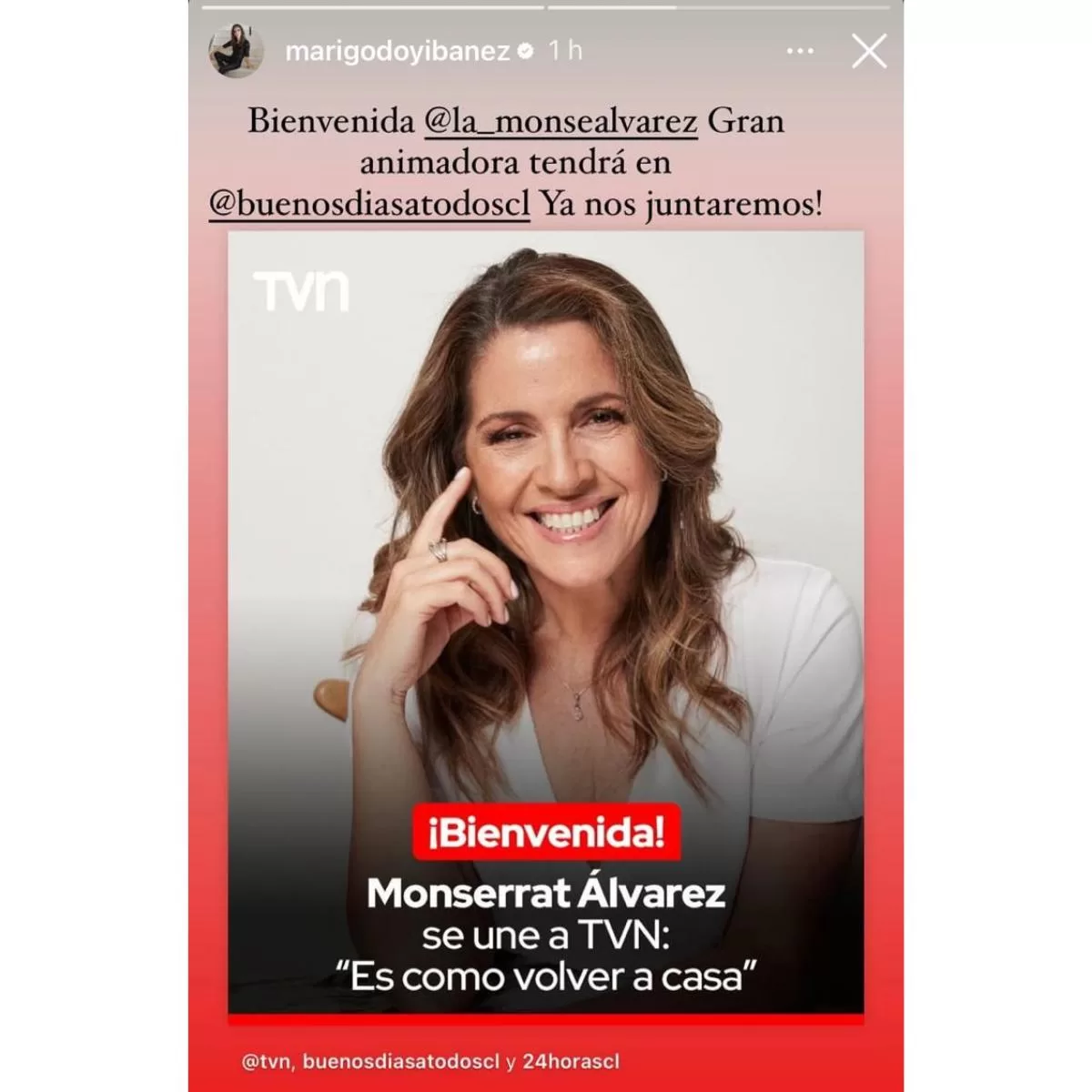View tagged accounts @tvn, buenosdiasatodoscl y 24horascl
This screenshot has width=1092, height=1092.
tap(430, 1061)
